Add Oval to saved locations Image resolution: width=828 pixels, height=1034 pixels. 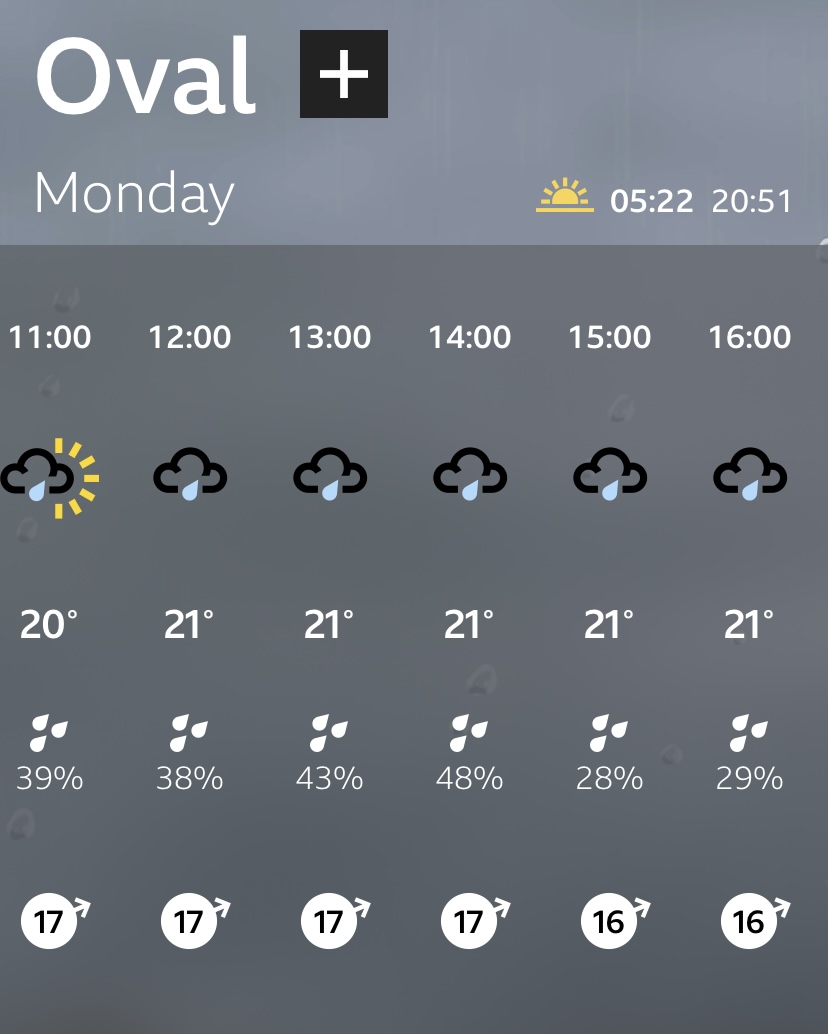click(343, 75)
